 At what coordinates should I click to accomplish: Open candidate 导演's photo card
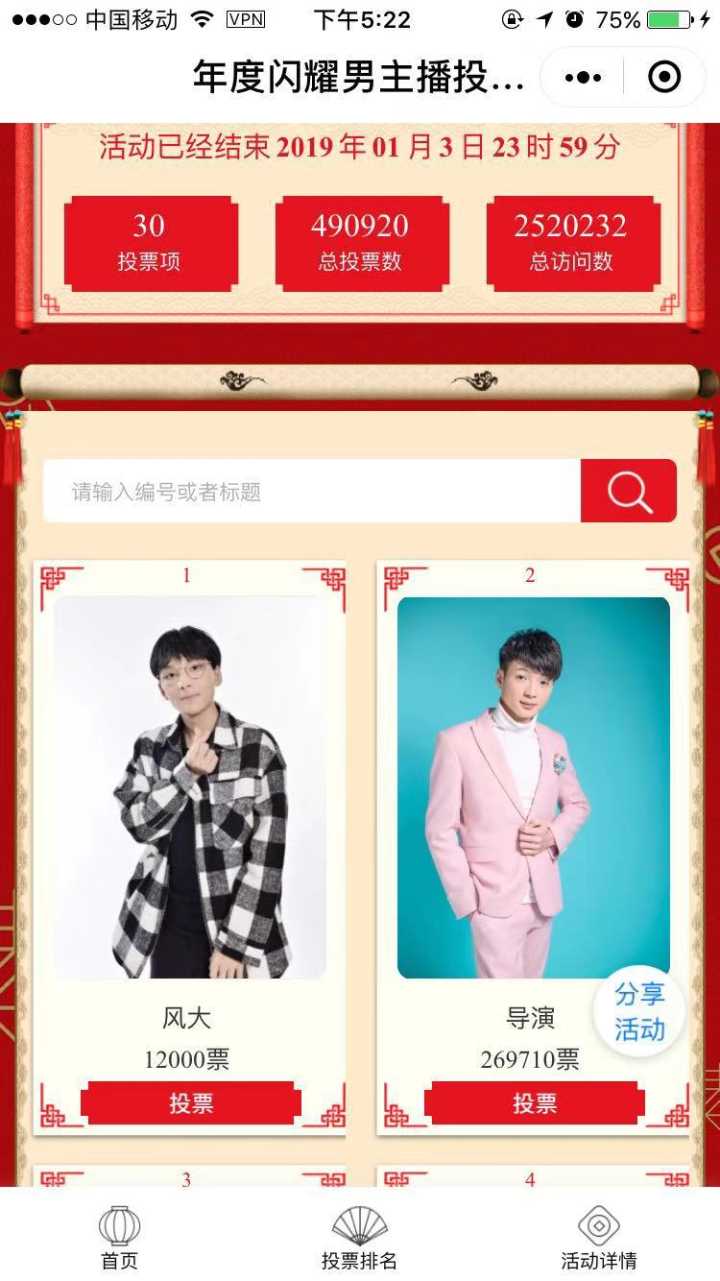(533, 788)
